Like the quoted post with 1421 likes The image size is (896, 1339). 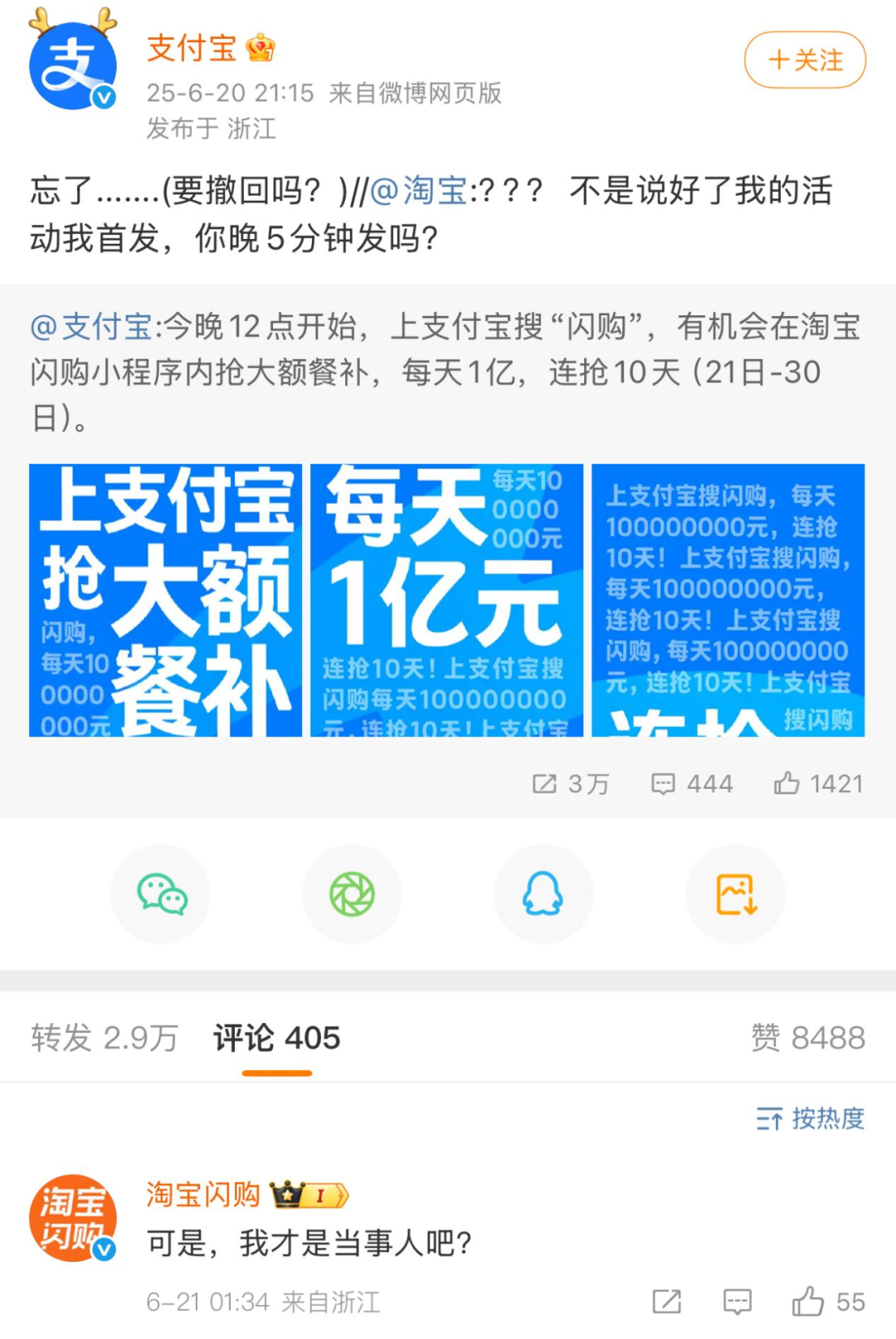pos(818,784)
